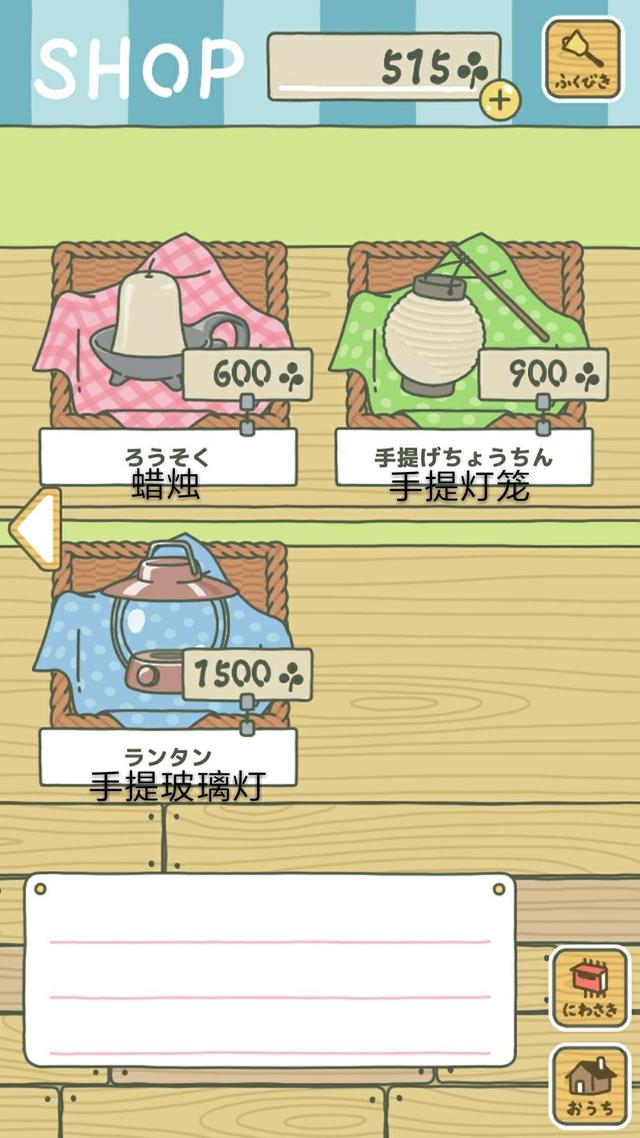Go to the garden (にわさき) screen

(589, 988)
